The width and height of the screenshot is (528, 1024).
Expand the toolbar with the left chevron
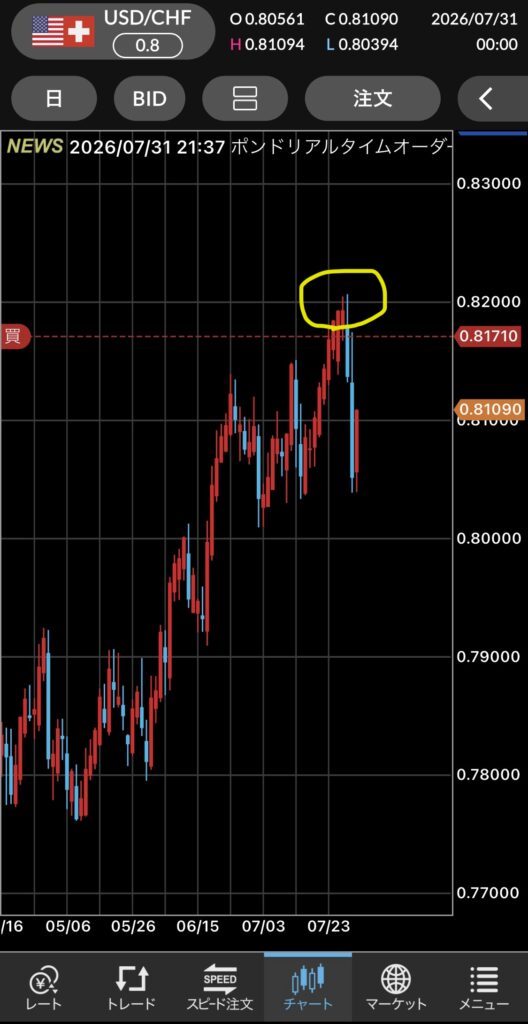493,99
